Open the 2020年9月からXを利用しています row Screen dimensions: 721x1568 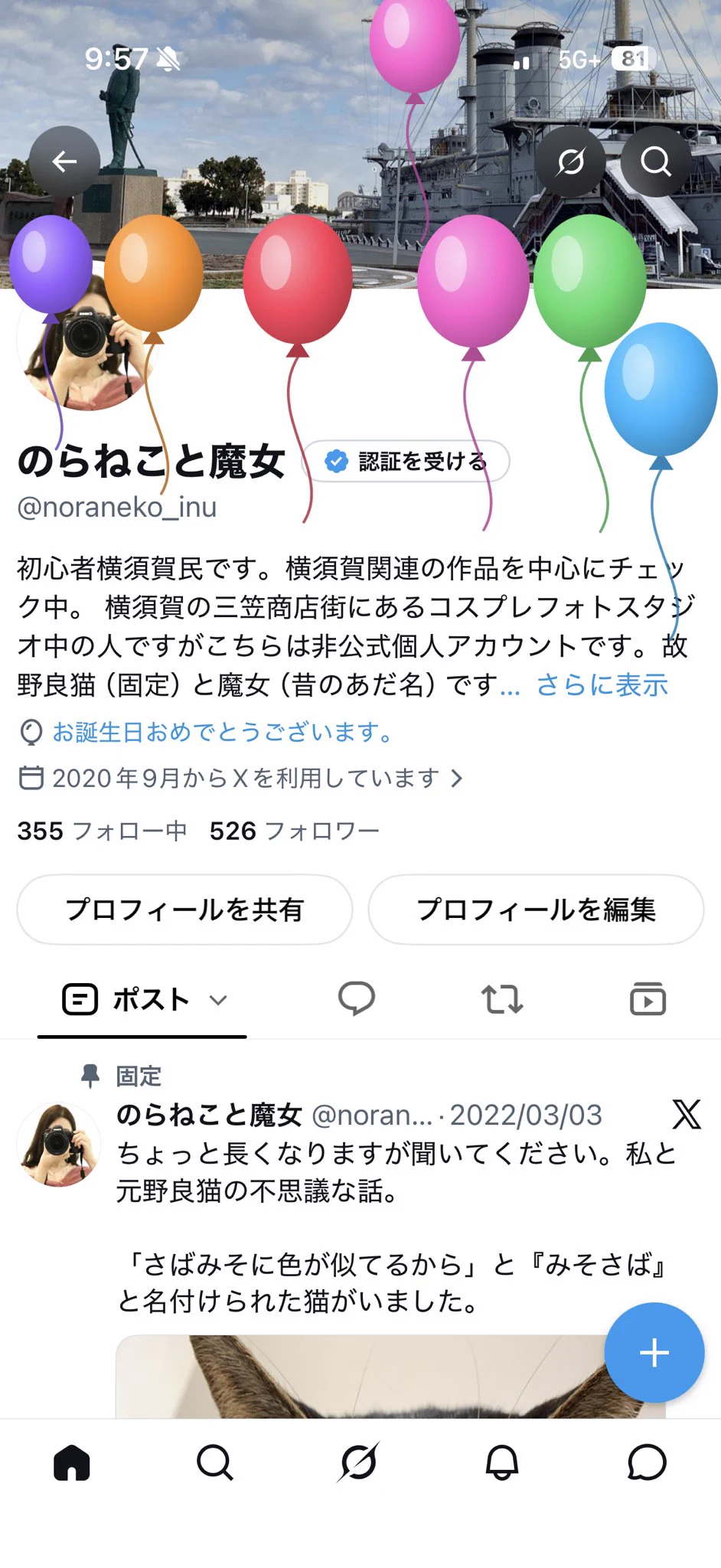coord(240,778)
